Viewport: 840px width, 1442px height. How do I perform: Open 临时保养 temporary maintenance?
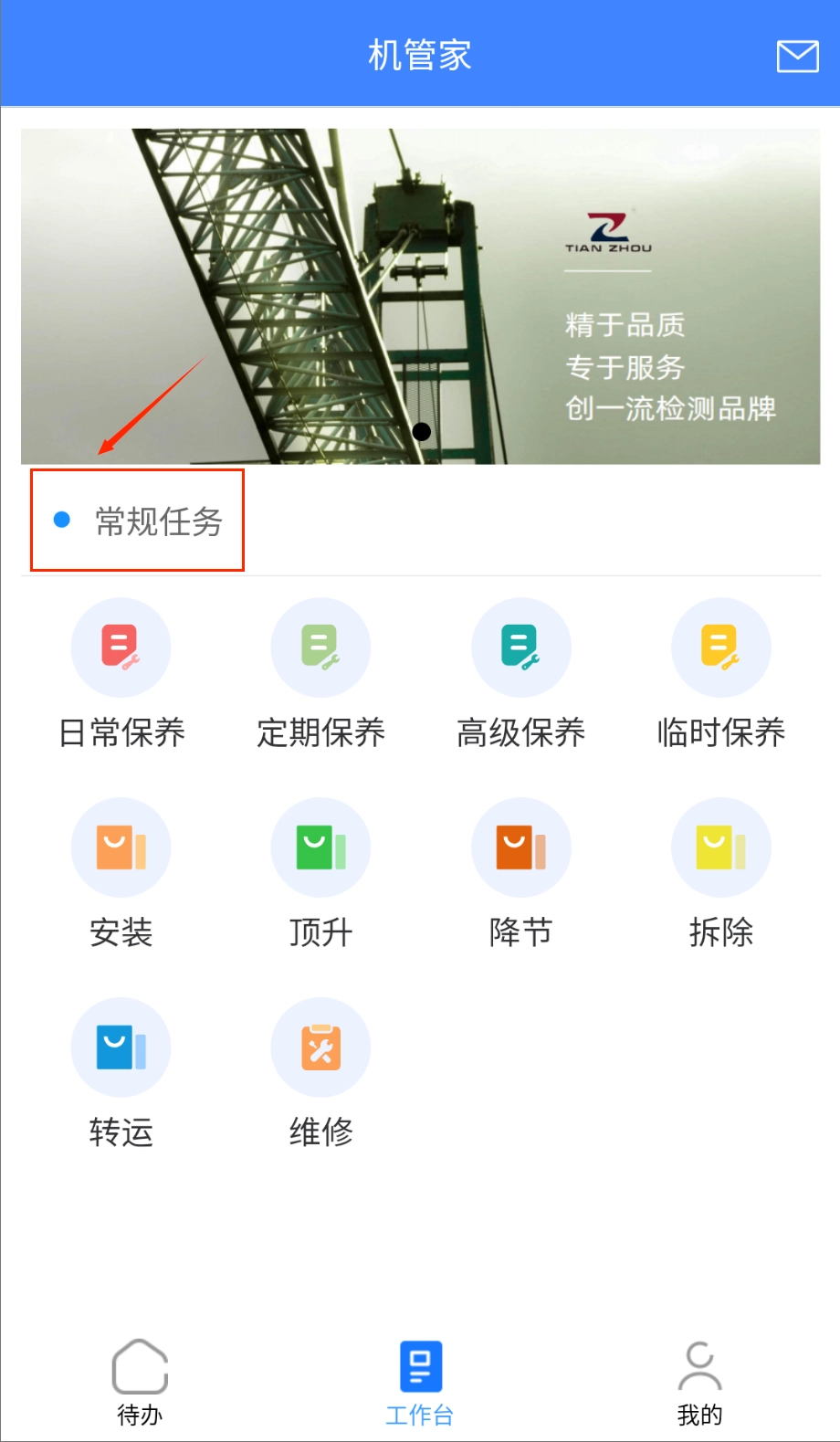[x=720, y=648]
